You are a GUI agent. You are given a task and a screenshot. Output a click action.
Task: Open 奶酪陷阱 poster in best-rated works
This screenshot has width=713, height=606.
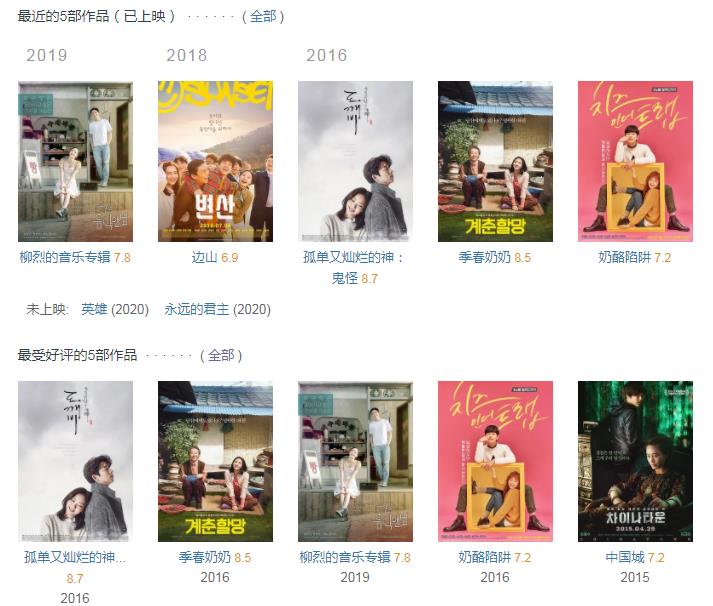tap(495, 461)
